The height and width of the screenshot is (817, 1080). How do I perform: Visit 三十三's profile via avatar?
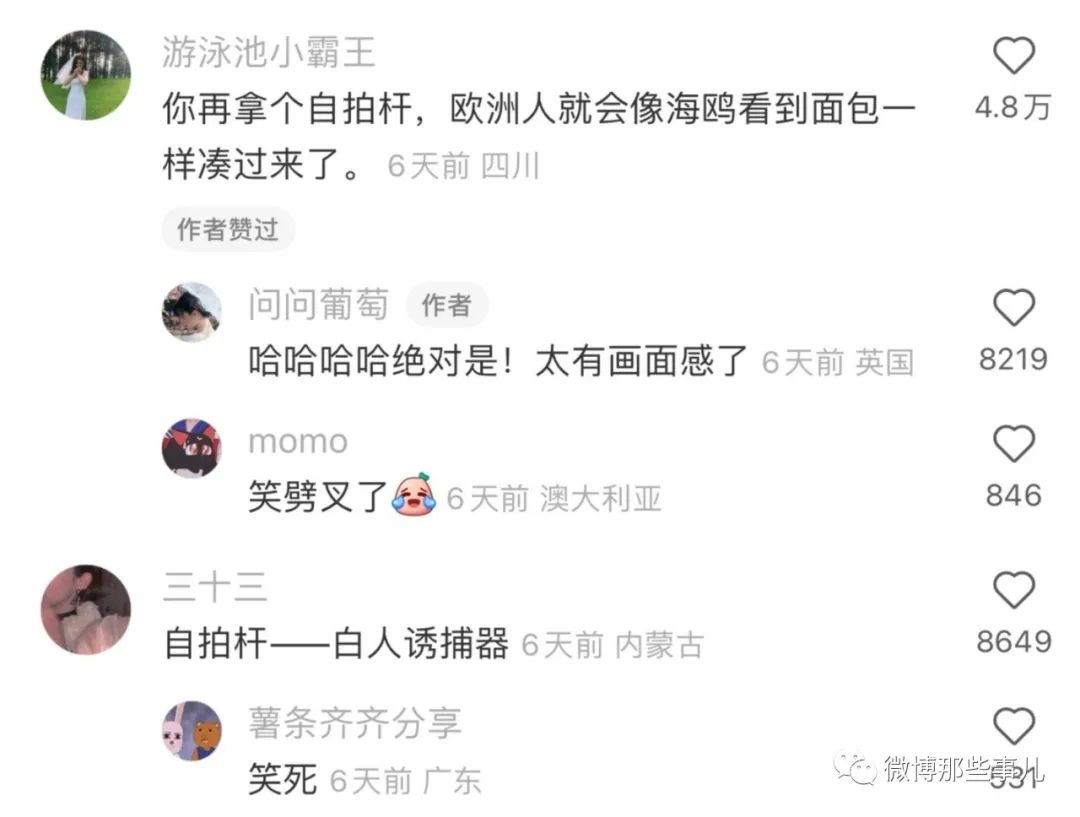(x=85, y=609)
